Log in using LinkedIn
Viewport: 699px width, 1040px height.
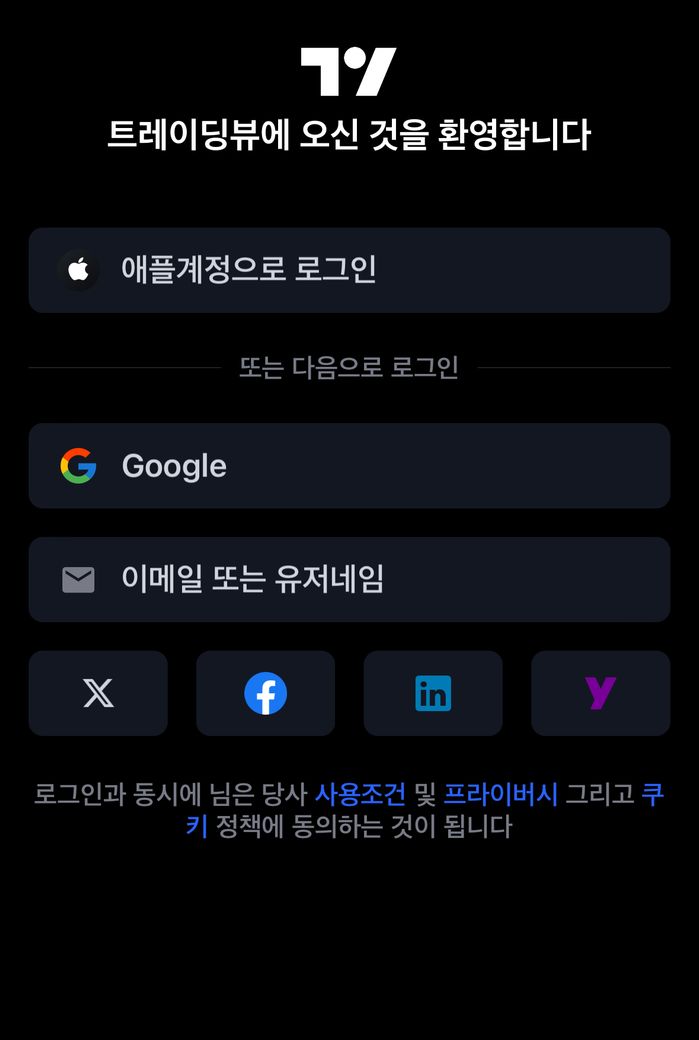coord(433,693)
